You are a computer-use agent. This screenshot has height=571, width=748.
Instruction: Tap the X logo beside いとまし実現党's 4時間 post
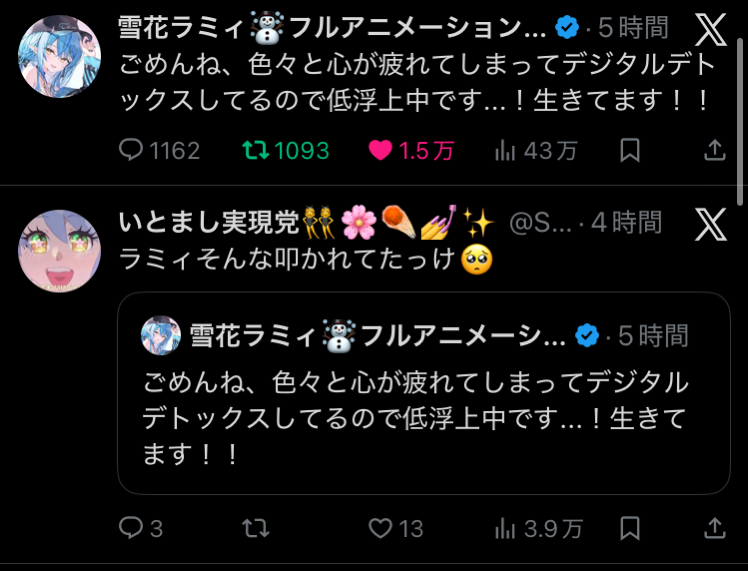pos(711,223)
